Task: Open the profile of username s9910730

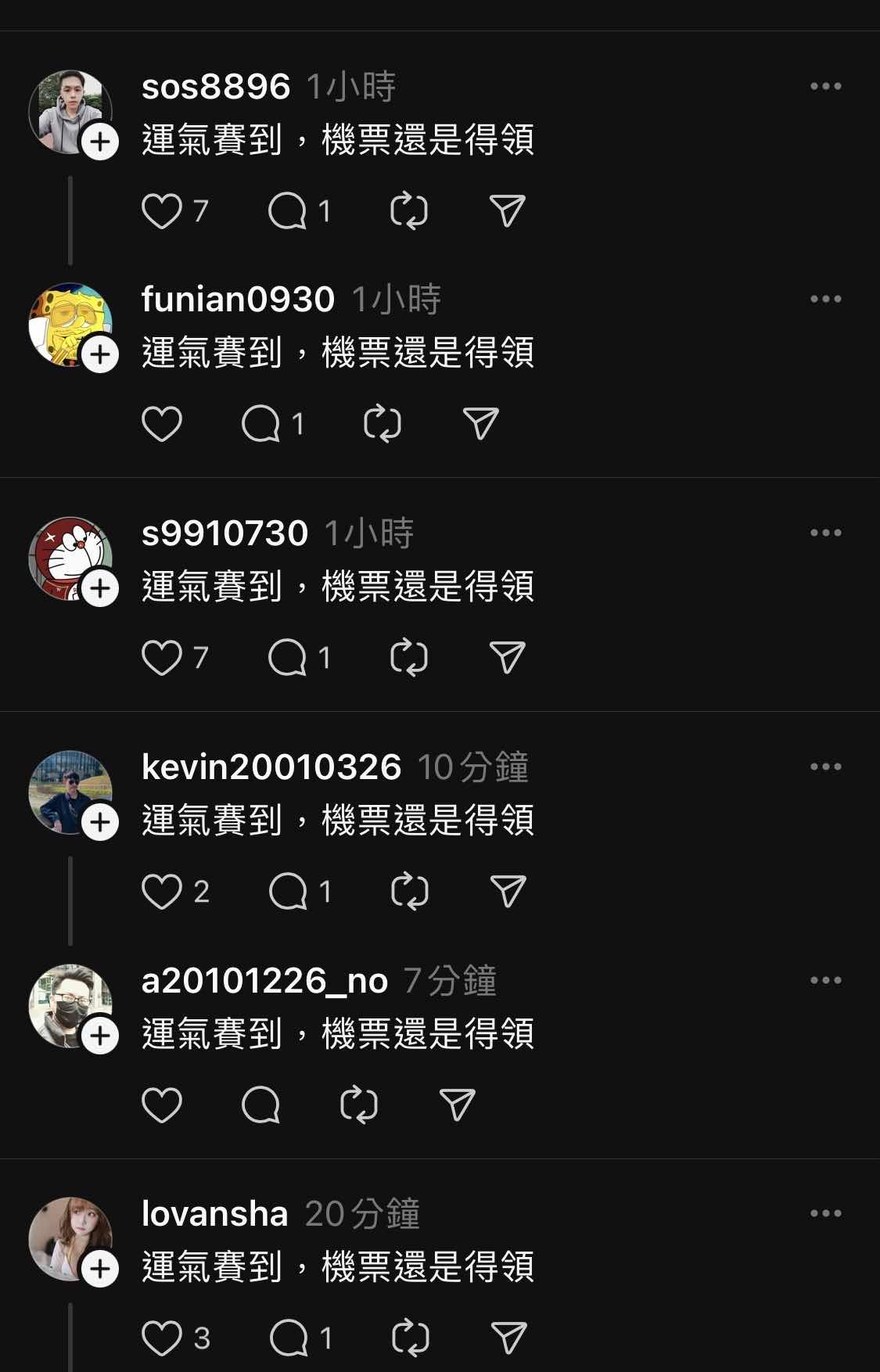Action: coord(224,533)
